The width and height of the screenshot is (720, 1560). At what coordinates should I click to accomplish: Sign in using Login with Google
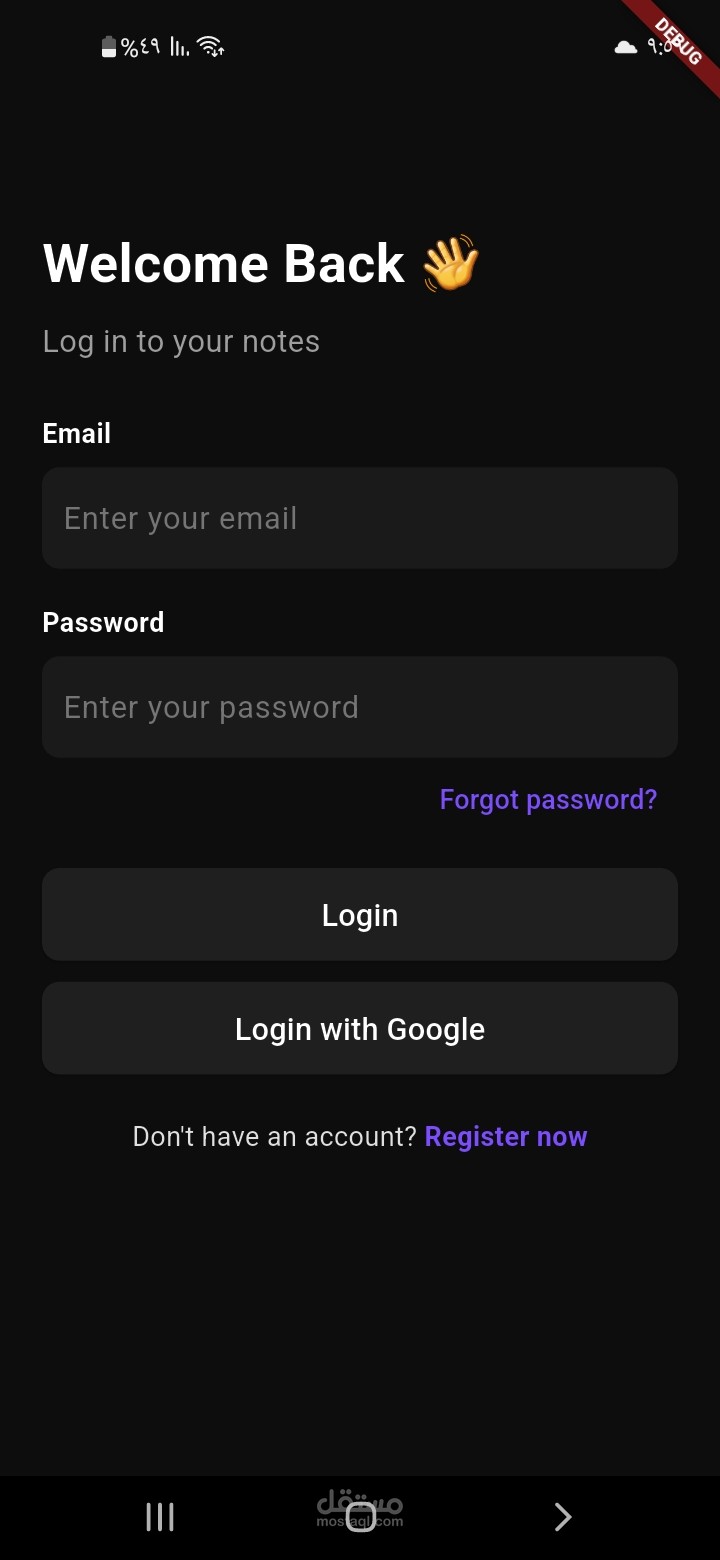(360, 1029)
